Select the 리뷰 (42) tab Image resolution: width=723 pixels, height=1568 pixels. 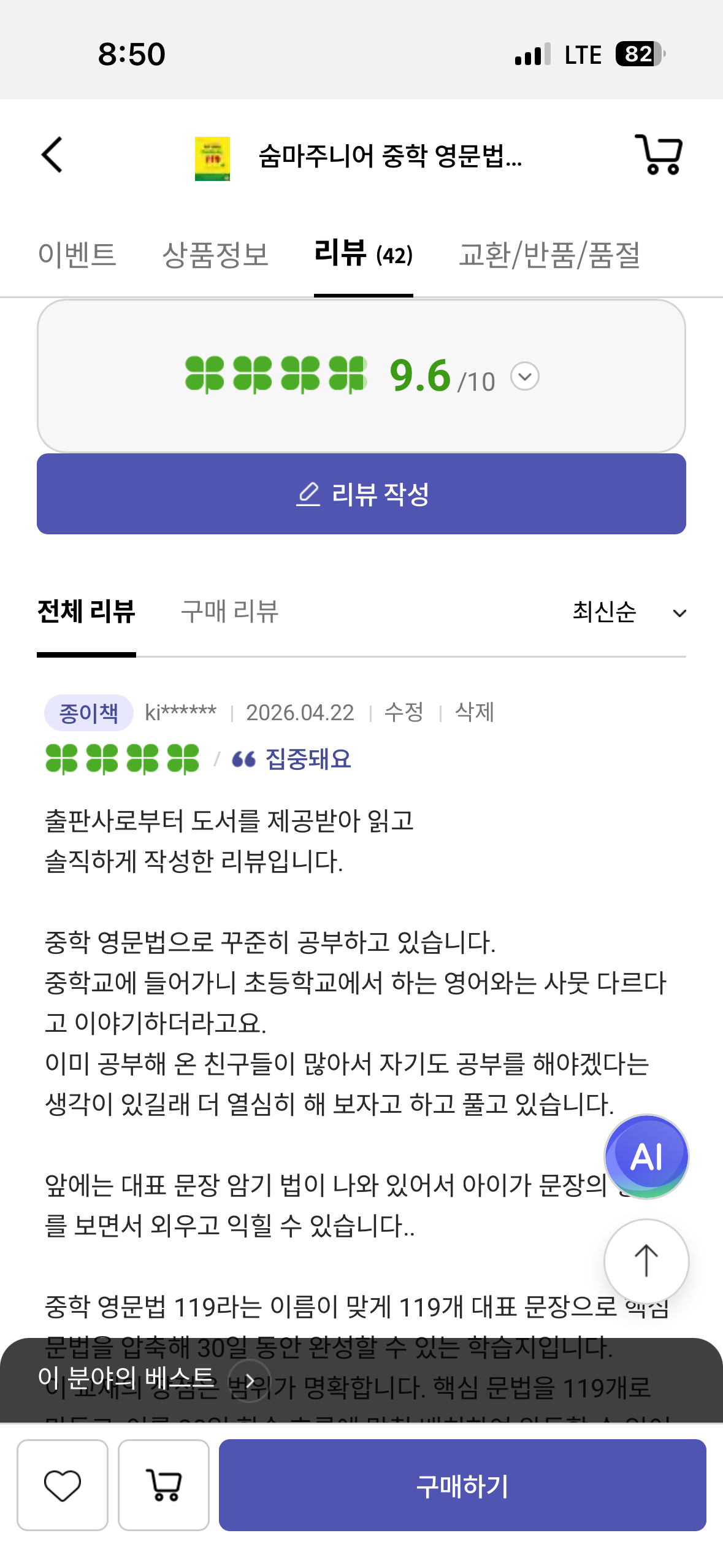coord(363,255)
